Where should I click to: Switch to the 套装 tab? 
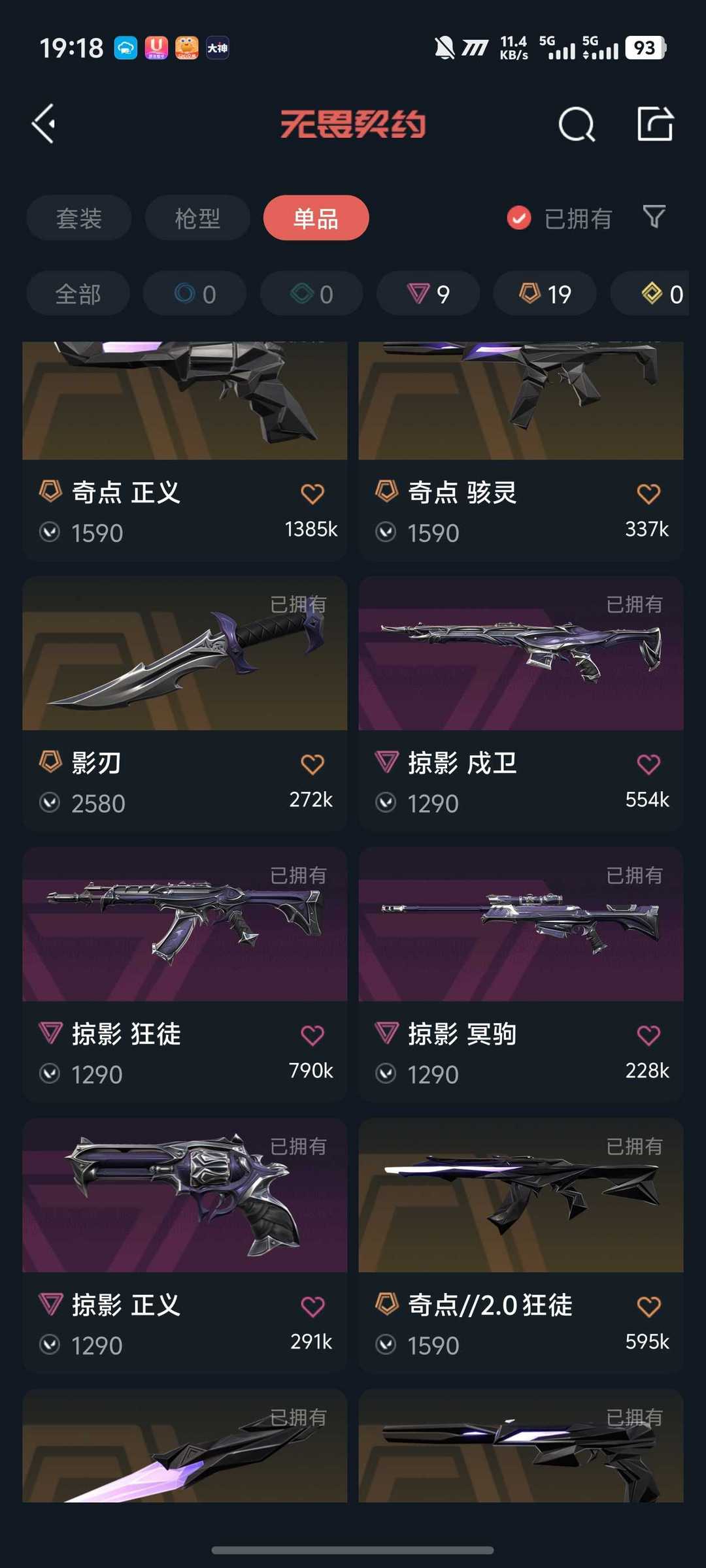point(79,218)
